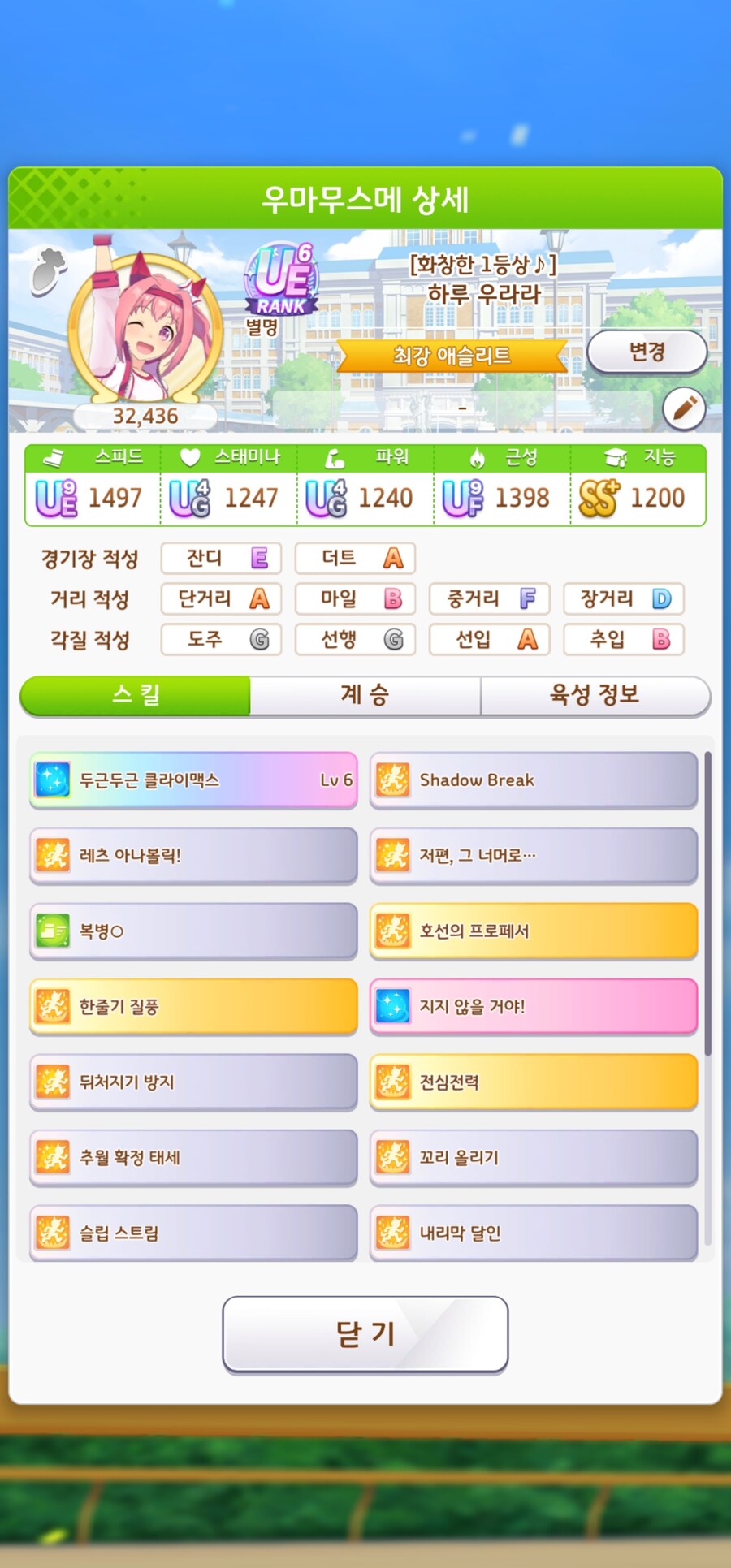Select the 추입 B aptitude chip
The image size is (731, 1568).
pyautogui.click(x=623, y=640)
